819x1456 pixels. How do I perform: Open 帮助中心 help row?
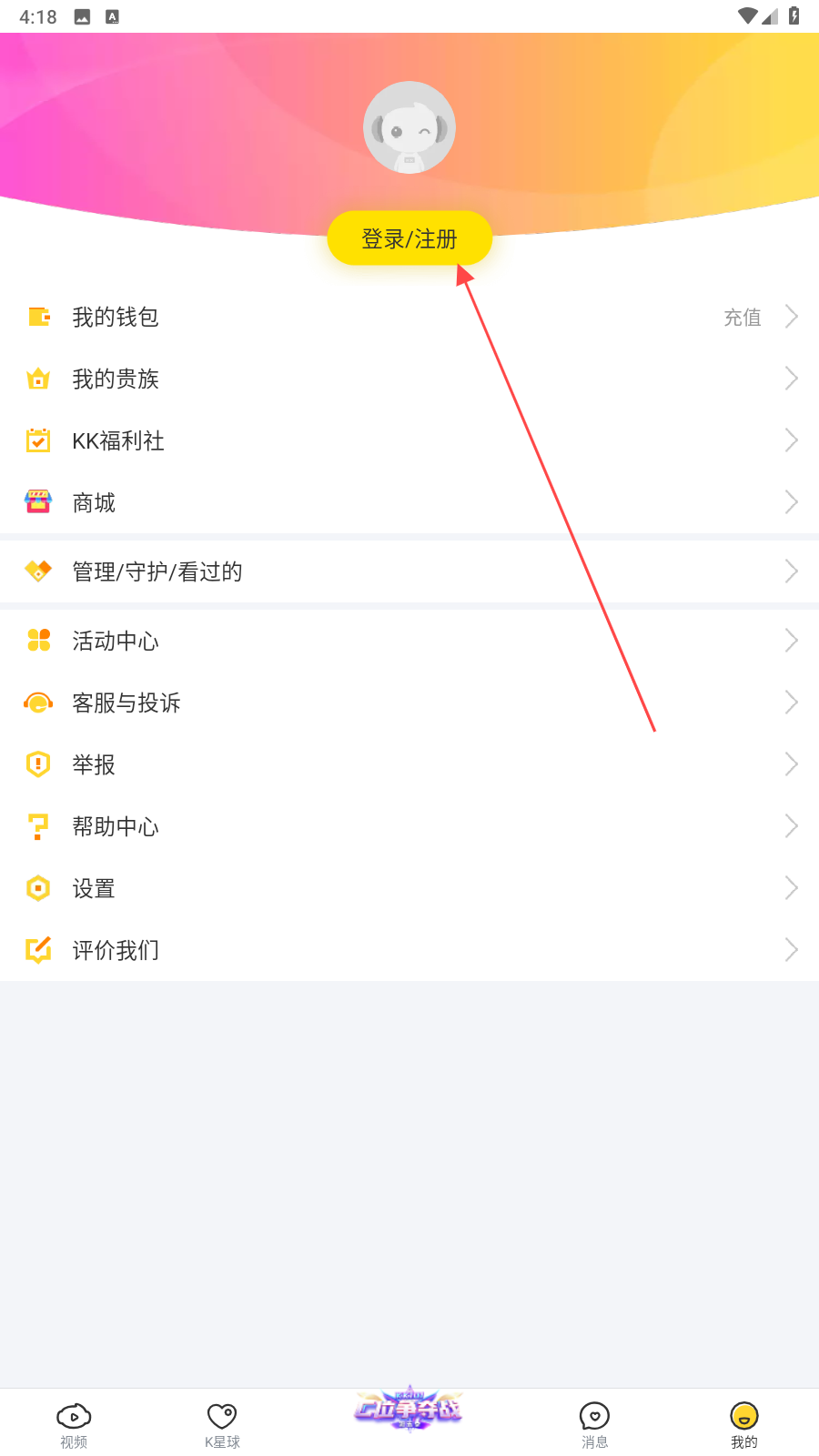[x=409, y=826]
